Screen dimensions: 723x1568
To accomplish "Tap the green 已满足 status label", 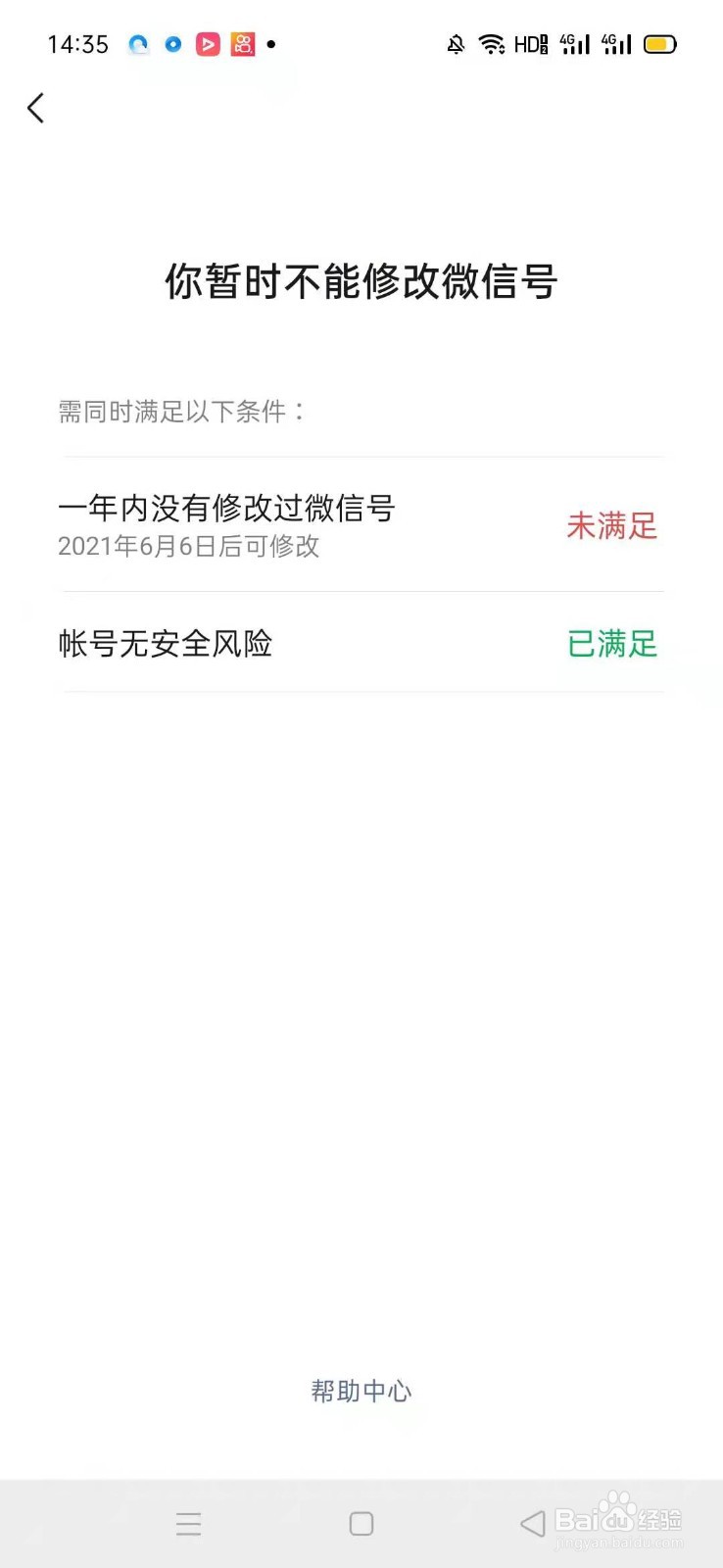I will [611, 644].
